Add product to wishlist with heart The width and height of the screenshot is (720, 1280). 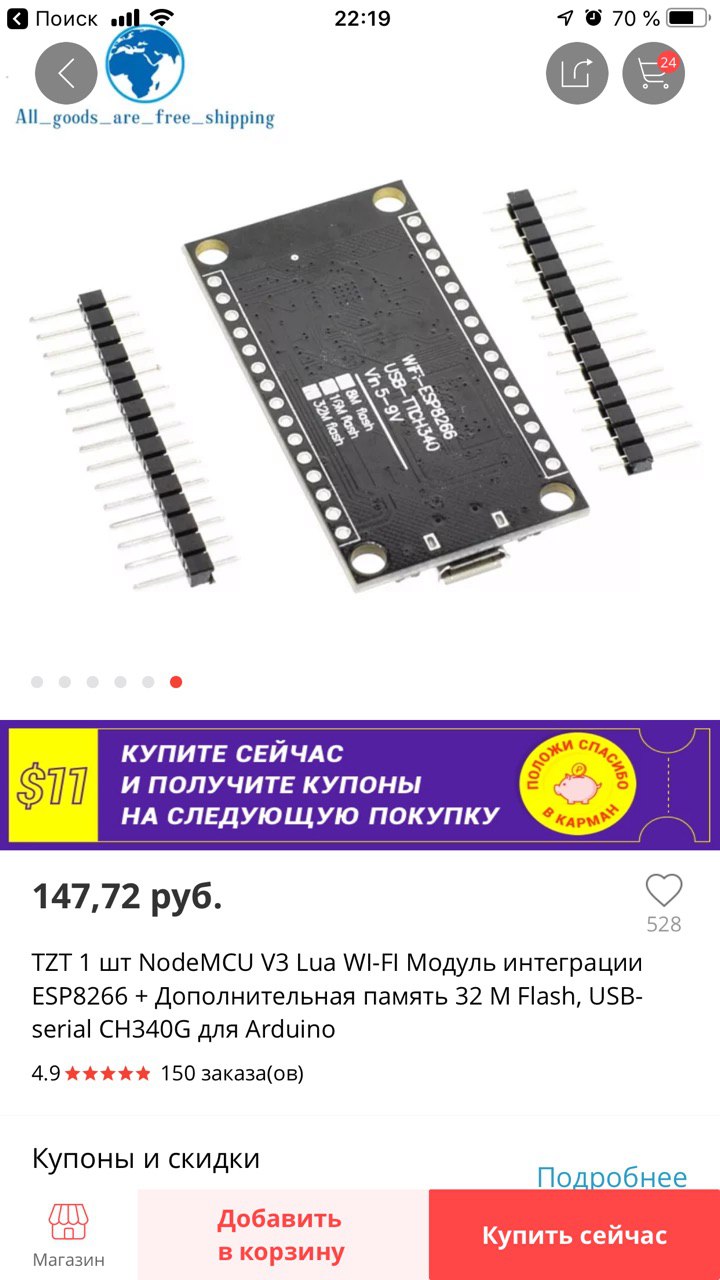(x=663, y=891)
